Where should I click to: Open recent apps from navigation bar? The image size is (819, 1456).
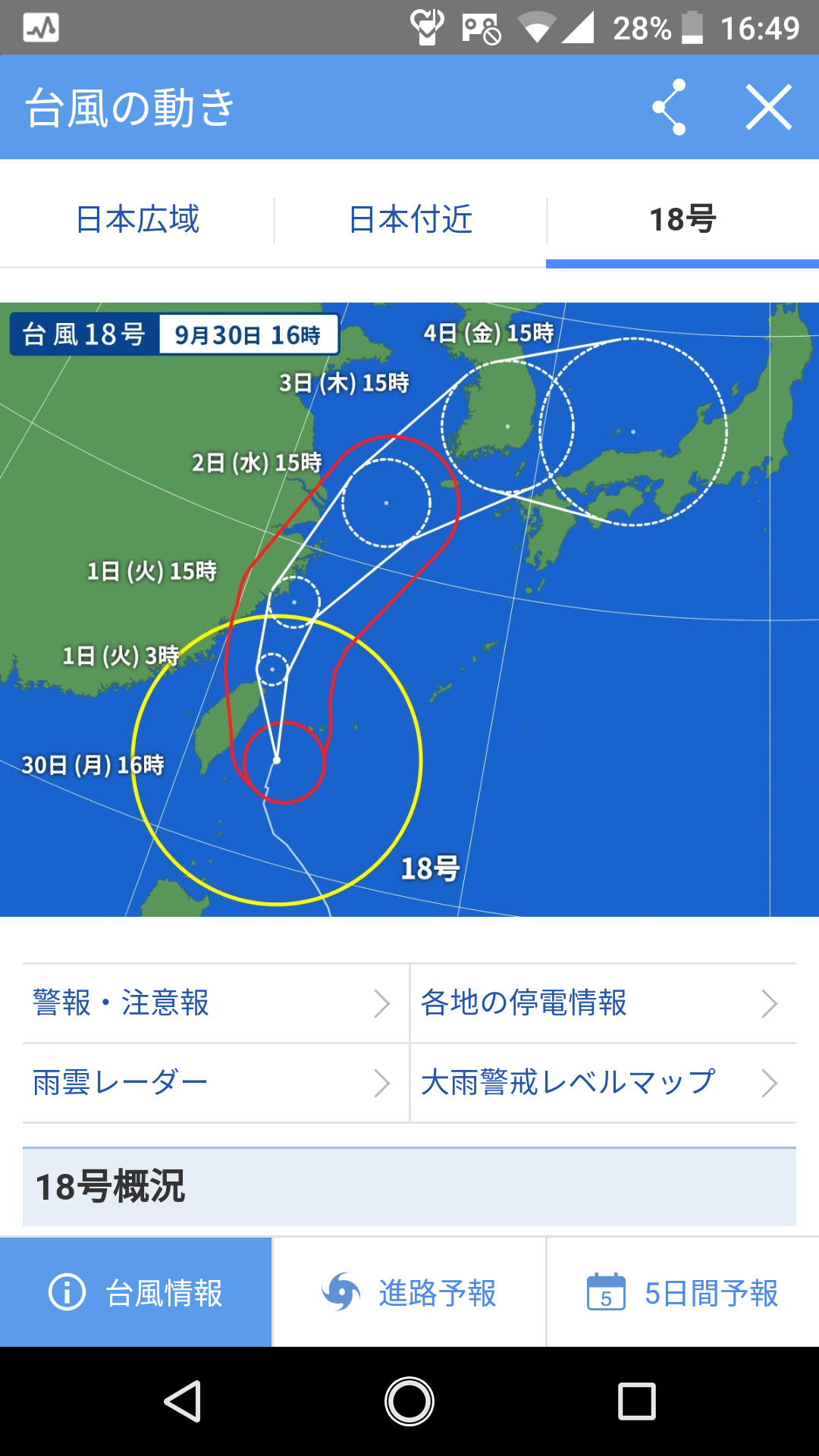pyautogui.click(x=636, y=1401)
